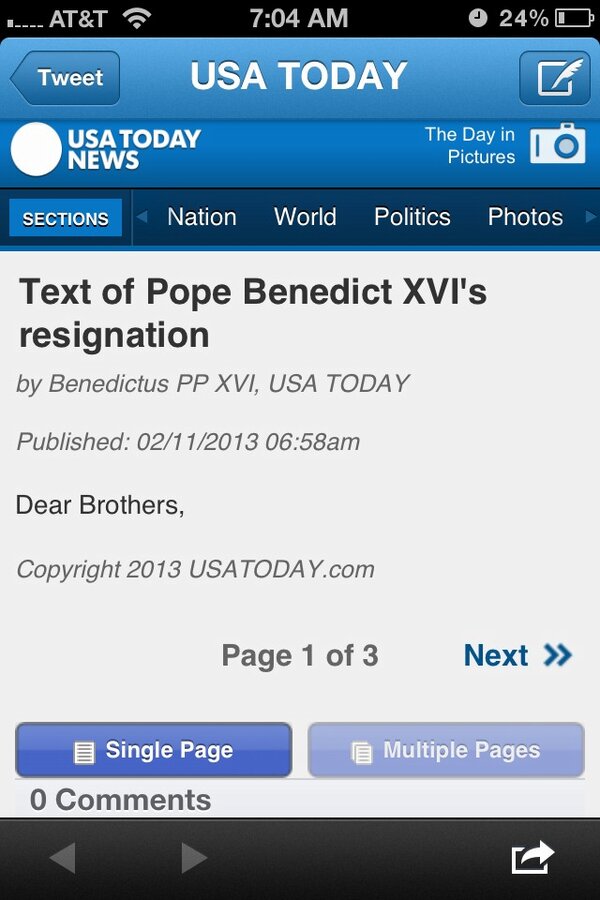
Task: Open The Day in Pictures
Action: 504,145
